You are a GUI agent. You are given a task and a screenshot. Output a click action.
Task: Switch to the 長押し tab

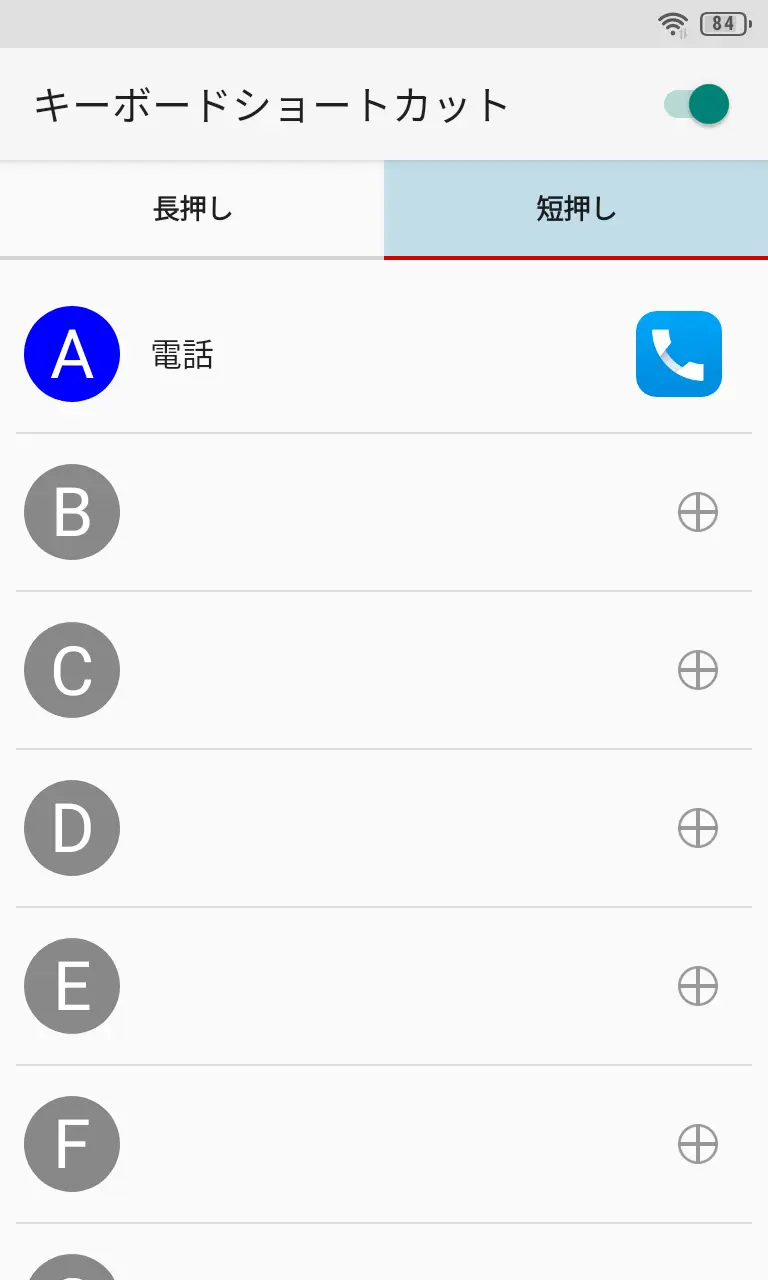[x=192, y=210]
